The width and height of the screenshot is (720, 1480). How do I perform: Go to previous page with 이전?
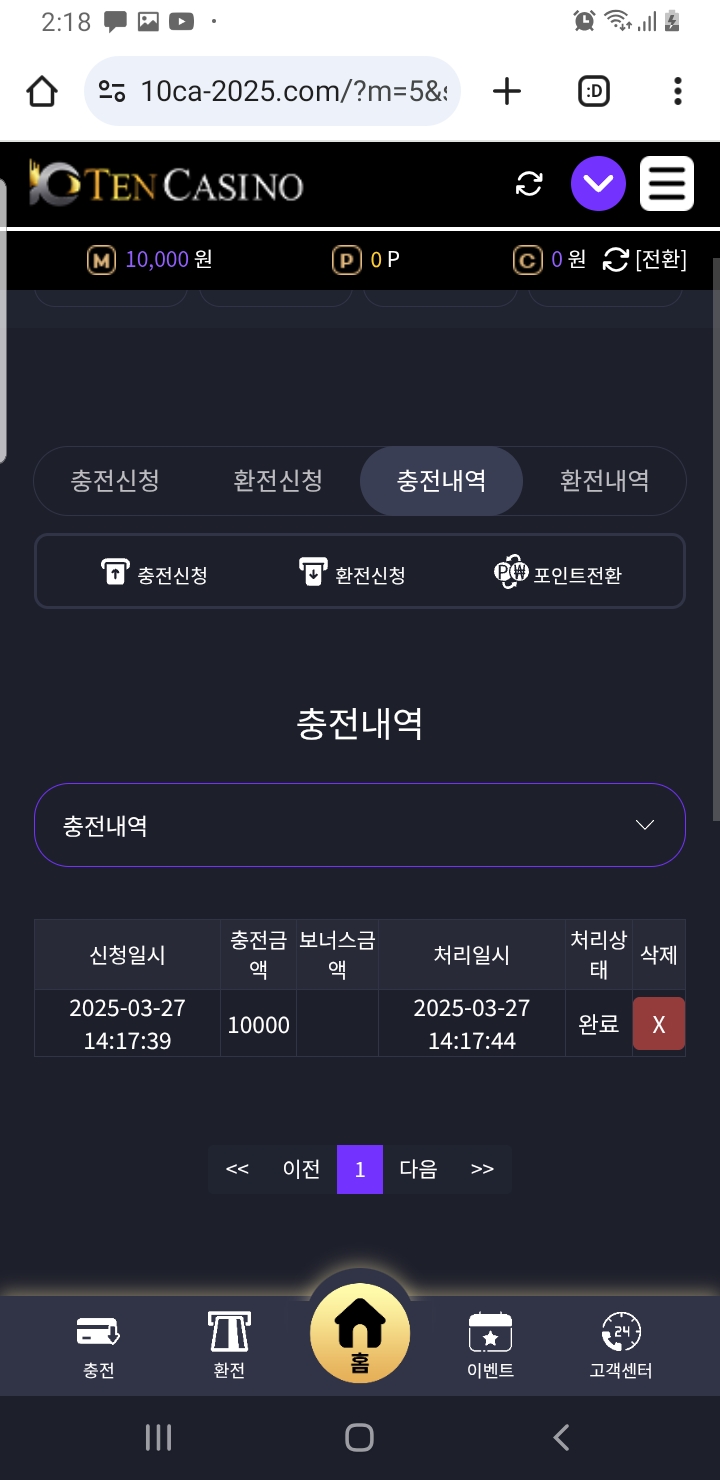click(x=301, y=1169)
